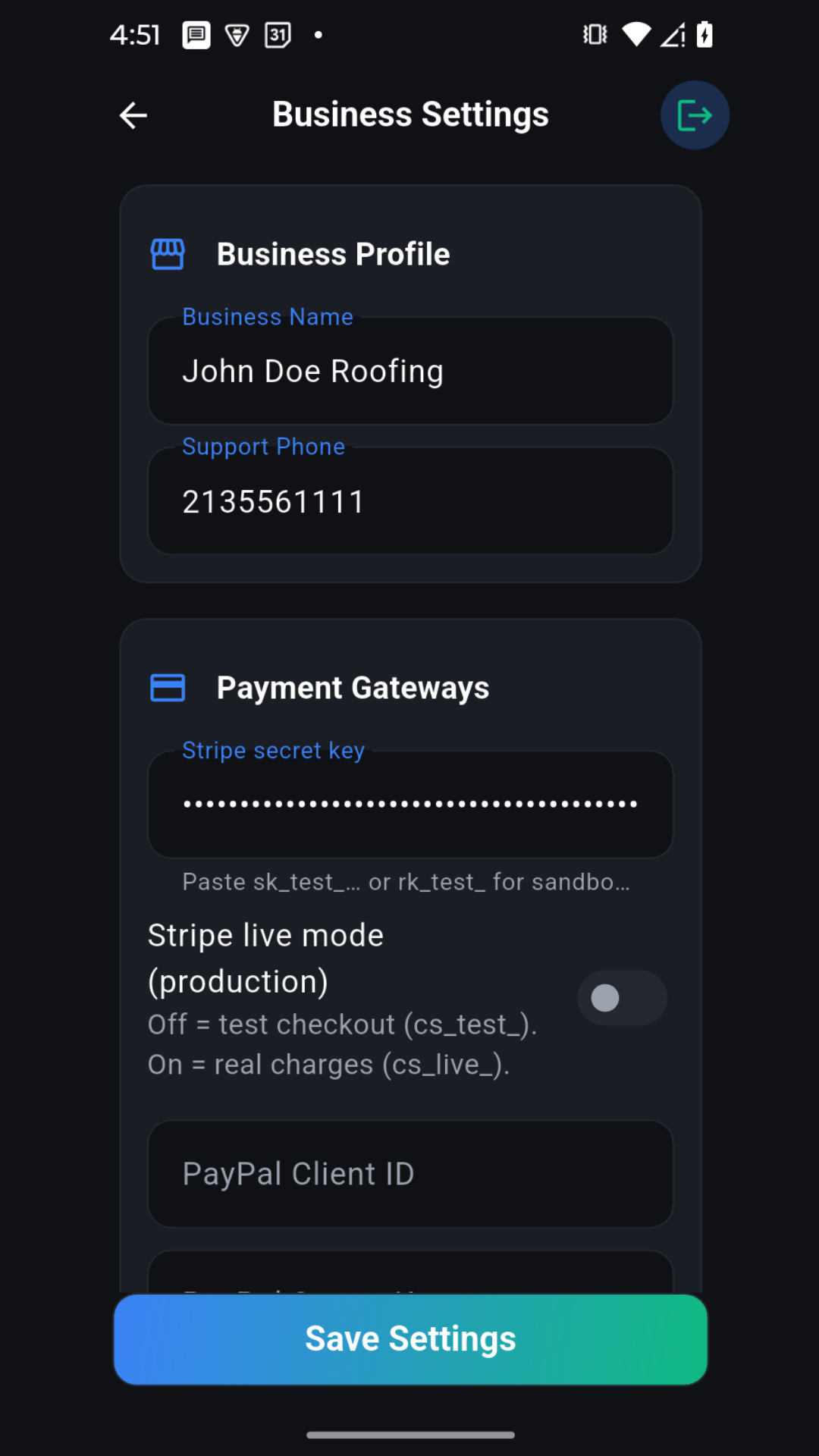Tap the cellular signal icon in status bar
The image size is (819, 1456).
pos(673,34)
